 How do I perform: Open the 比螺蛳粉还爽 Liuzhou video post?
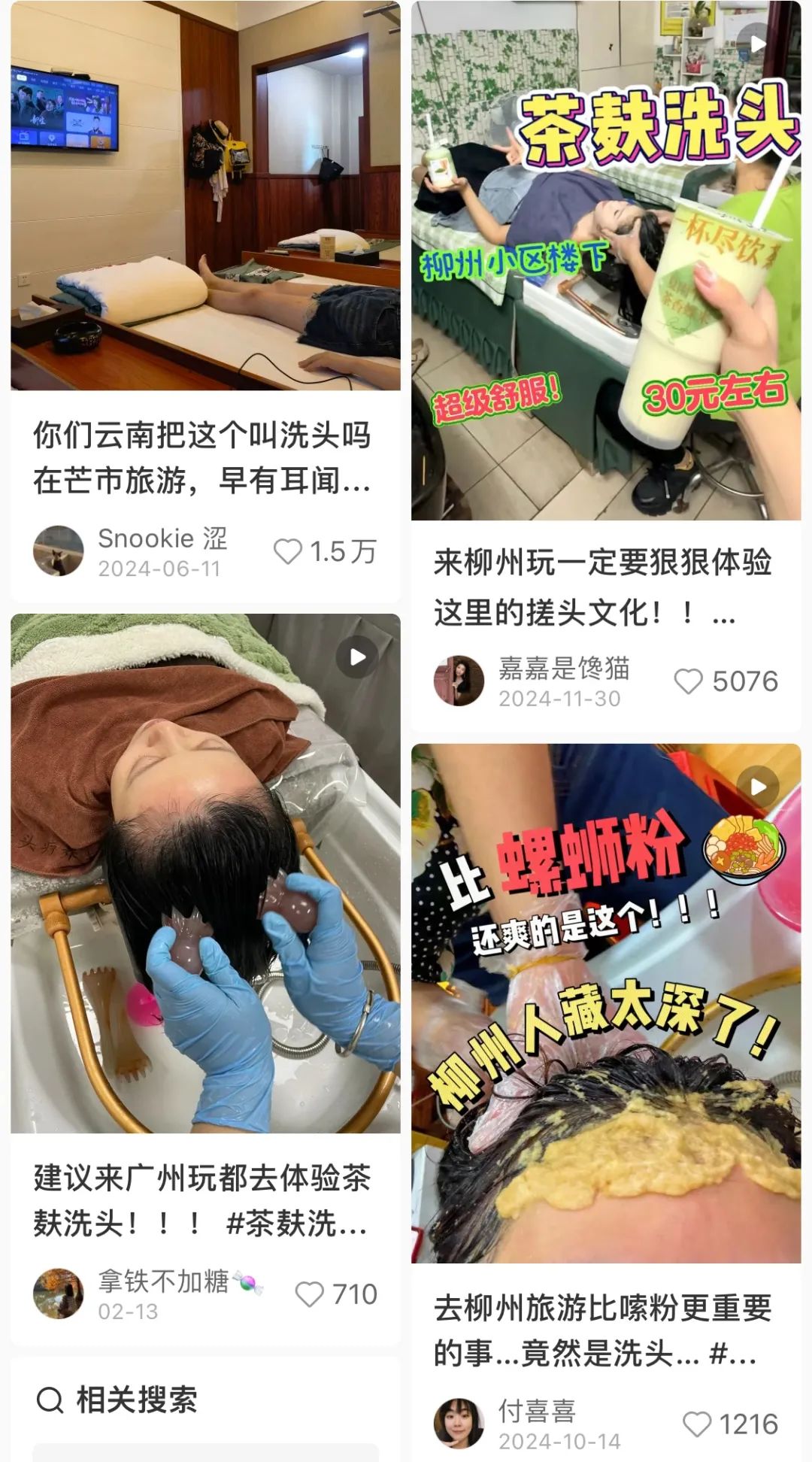coord(605,1003)
